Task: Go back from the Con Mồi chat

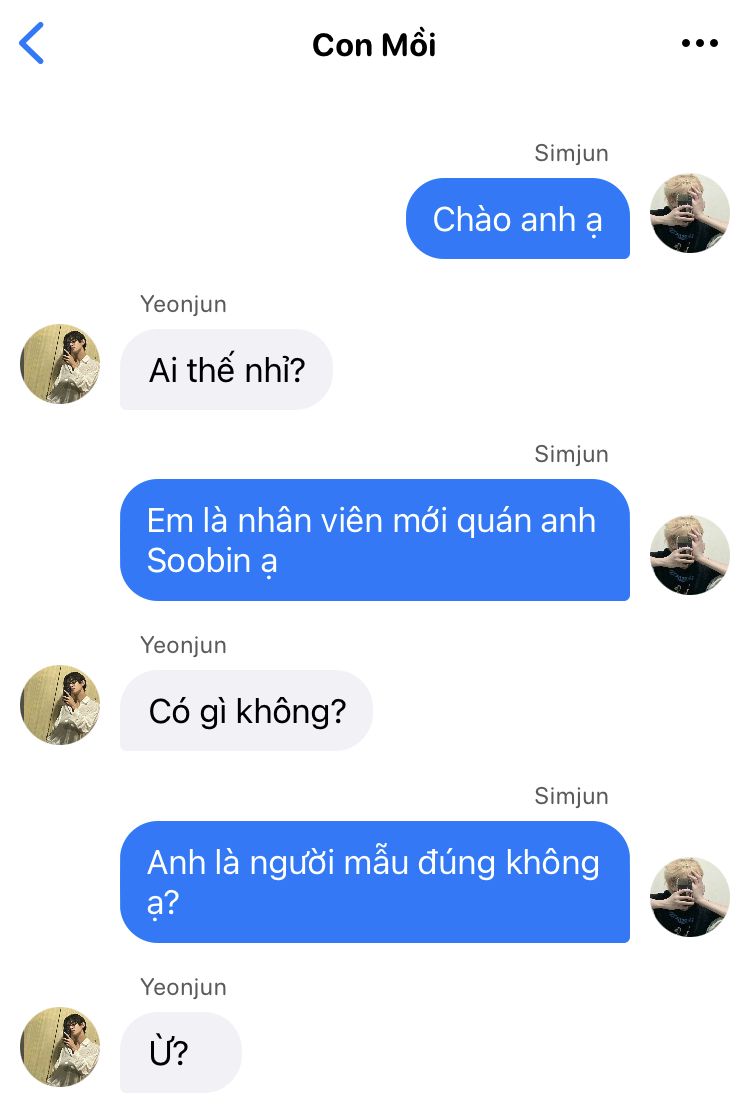Action: 32,45
